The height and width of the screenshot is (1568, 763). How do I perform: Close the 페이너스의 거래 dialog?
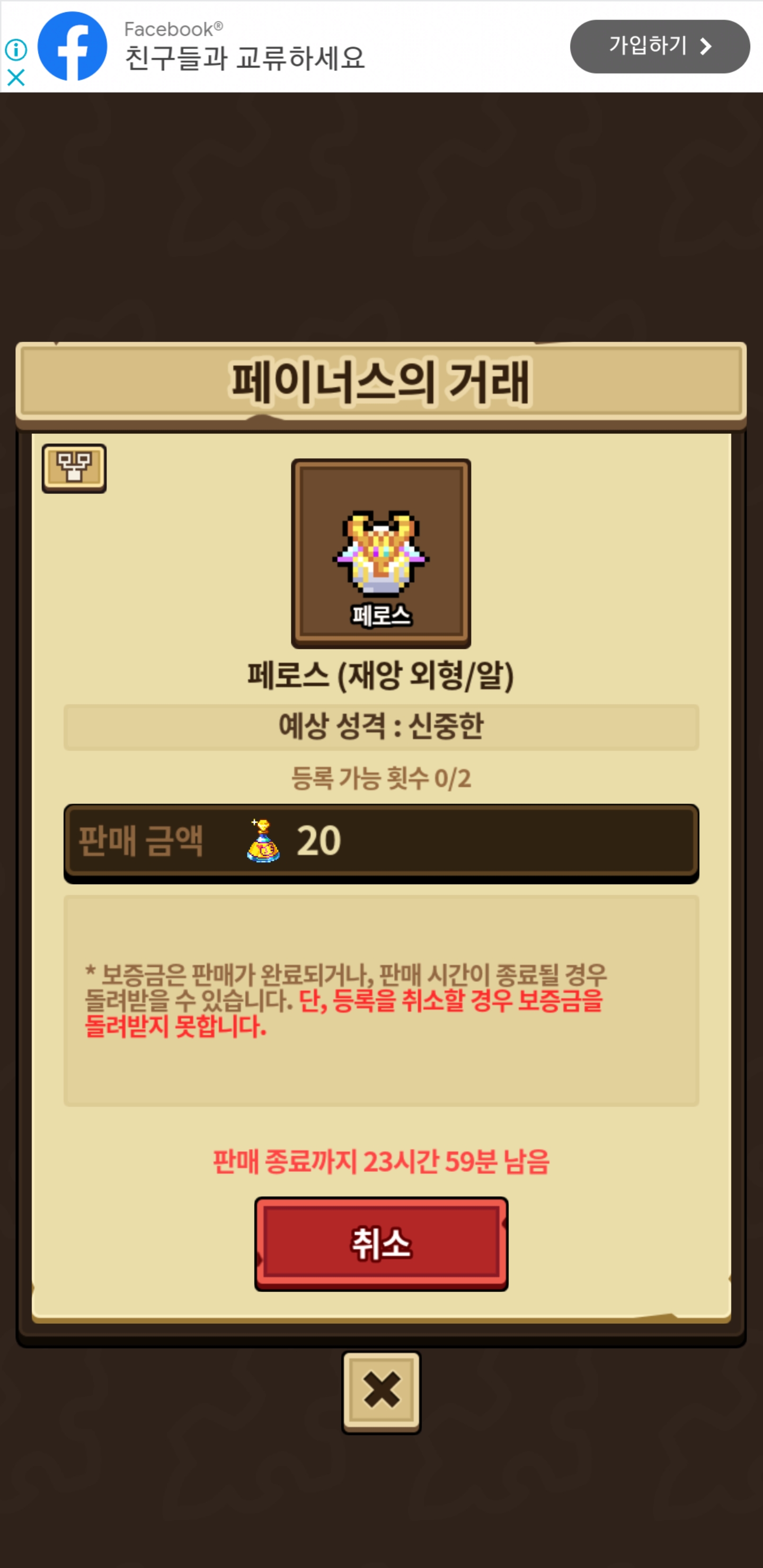click(381, 1391)
